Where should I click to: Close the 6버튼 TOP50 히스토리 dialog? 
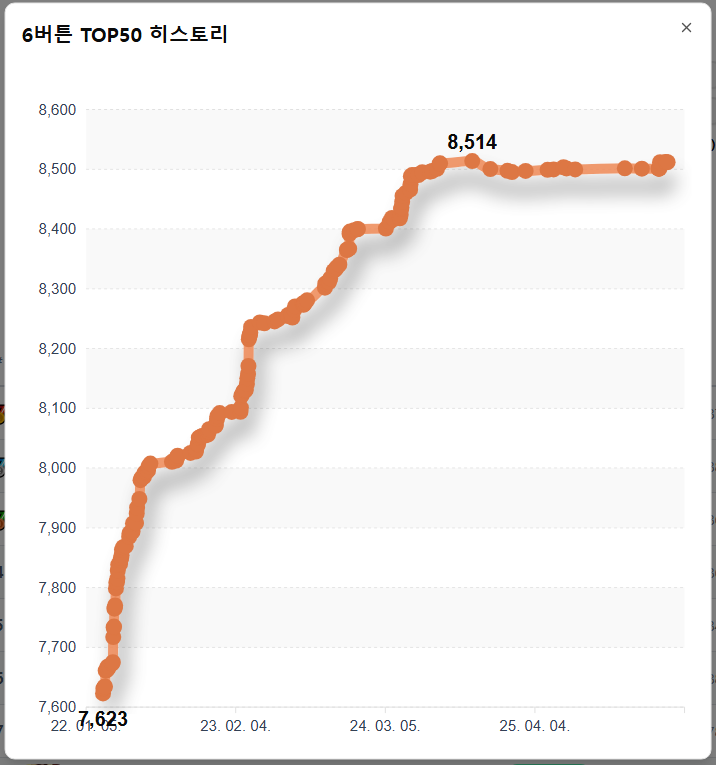tap(686, 28)
